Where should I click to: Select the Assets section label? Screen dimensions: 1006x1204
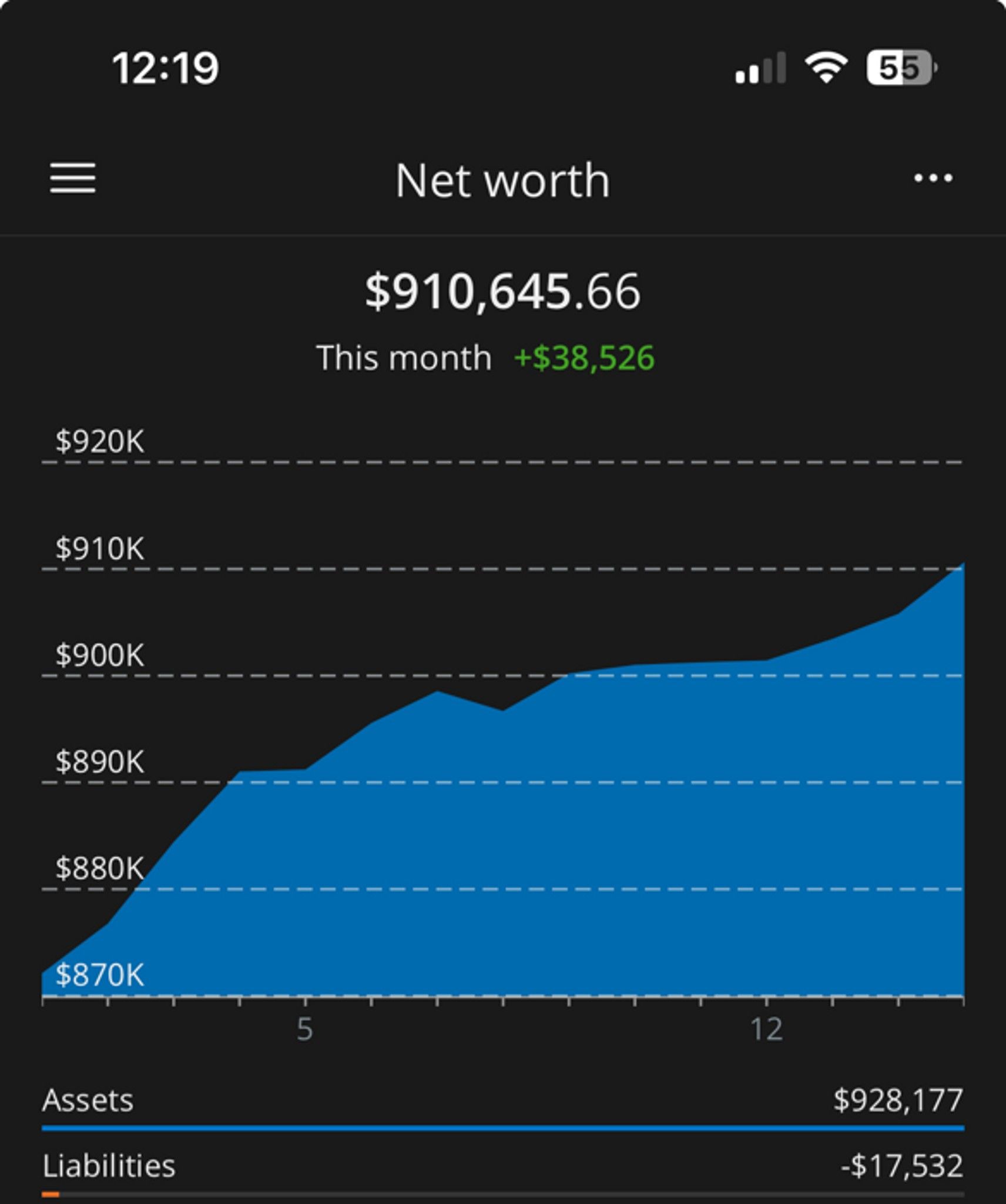click(89, 1101)
